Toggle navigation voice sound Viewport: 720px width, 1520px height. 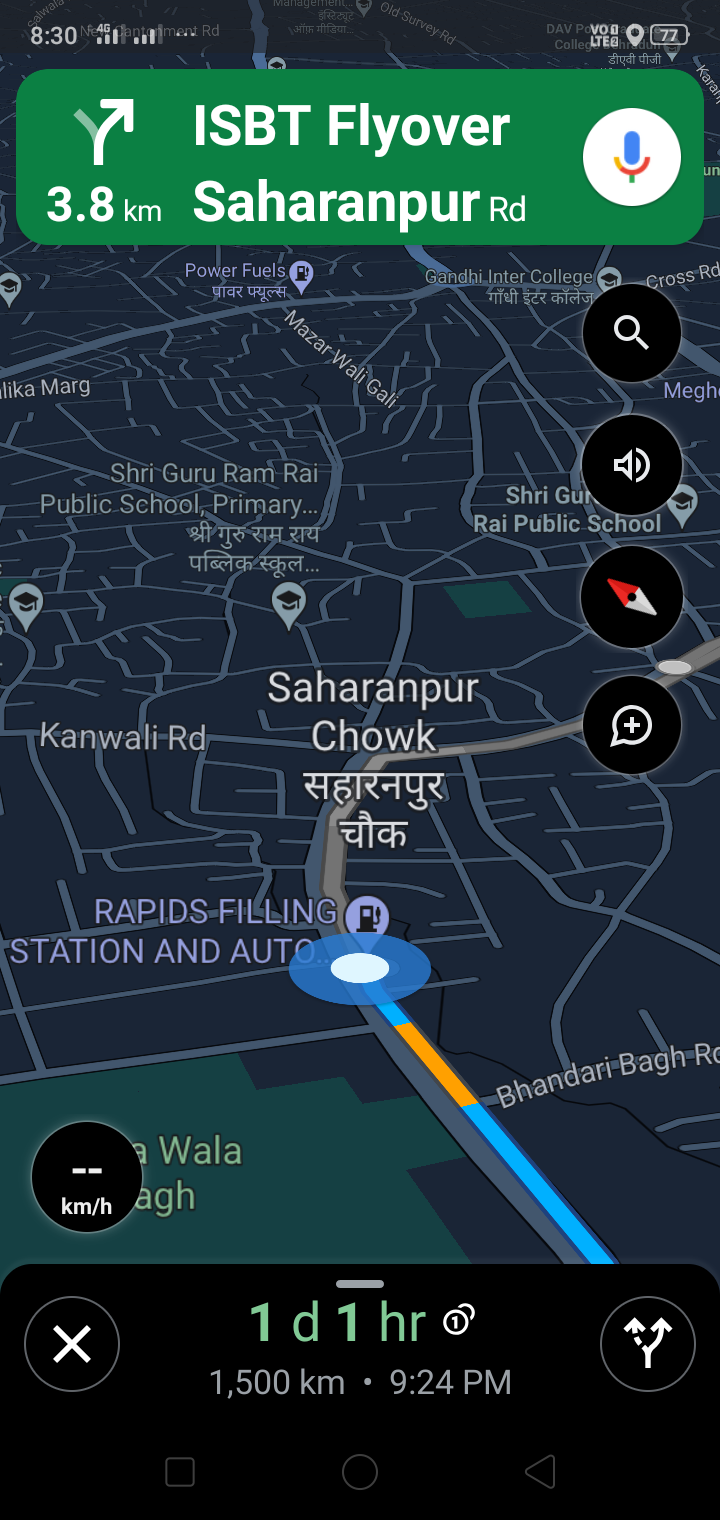pos(631,465)
